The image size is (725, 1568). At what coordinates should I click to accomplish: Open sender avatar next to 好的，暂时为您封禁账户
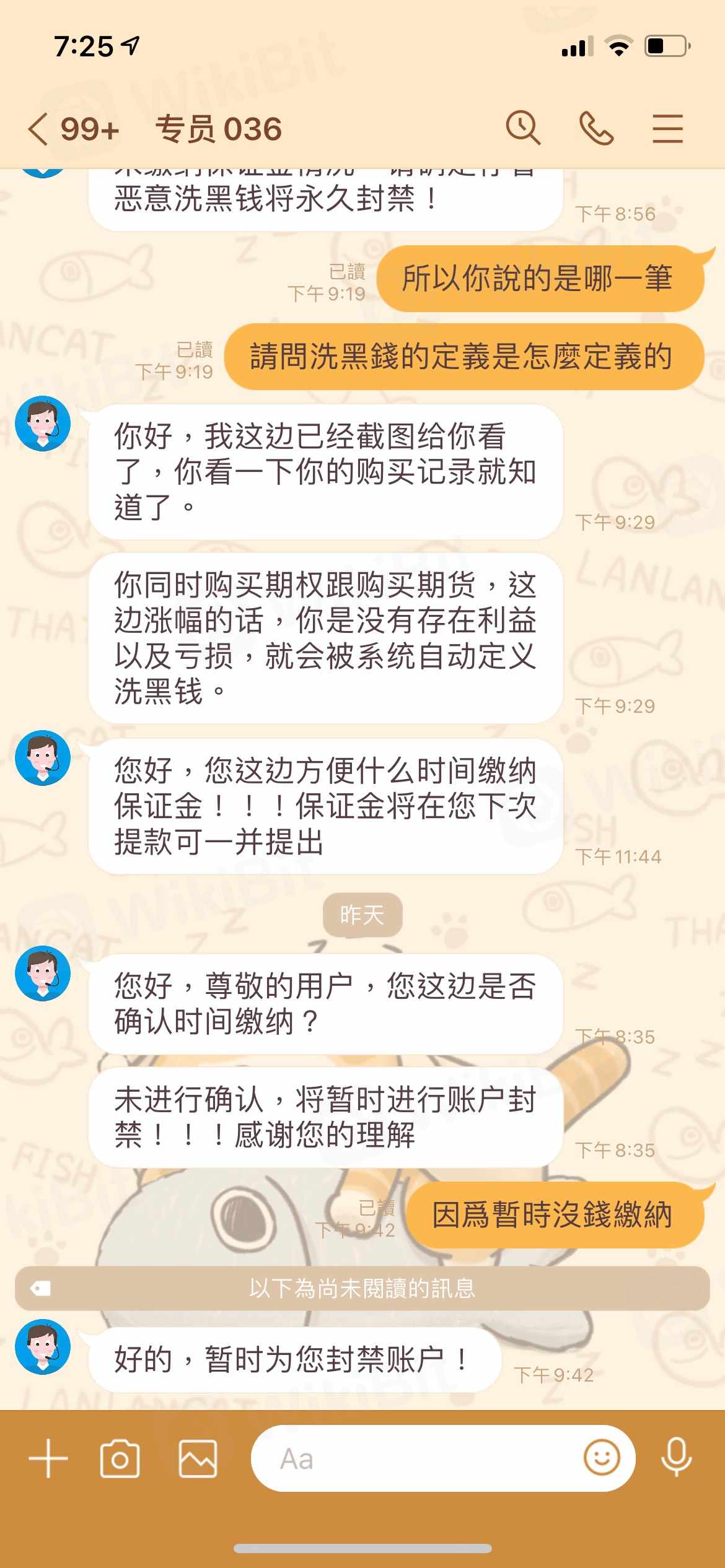pos(43,1348)
